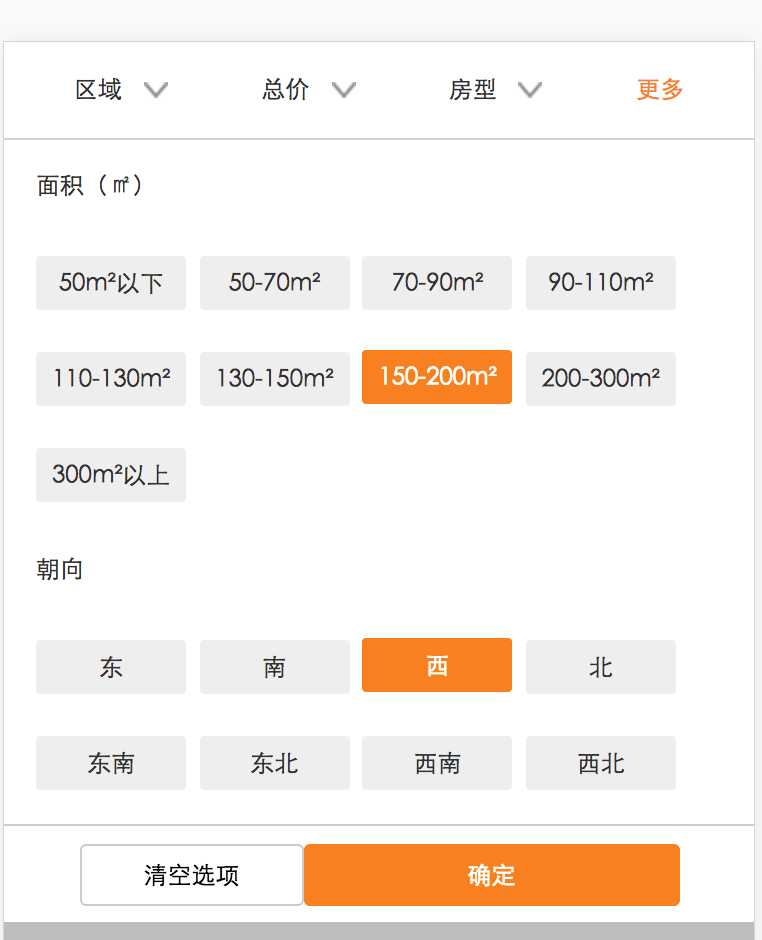762x940 pixels.
Task: Deselect the highlighted 西 orientation
Action: pyautogui.click(x=437, y=665)
